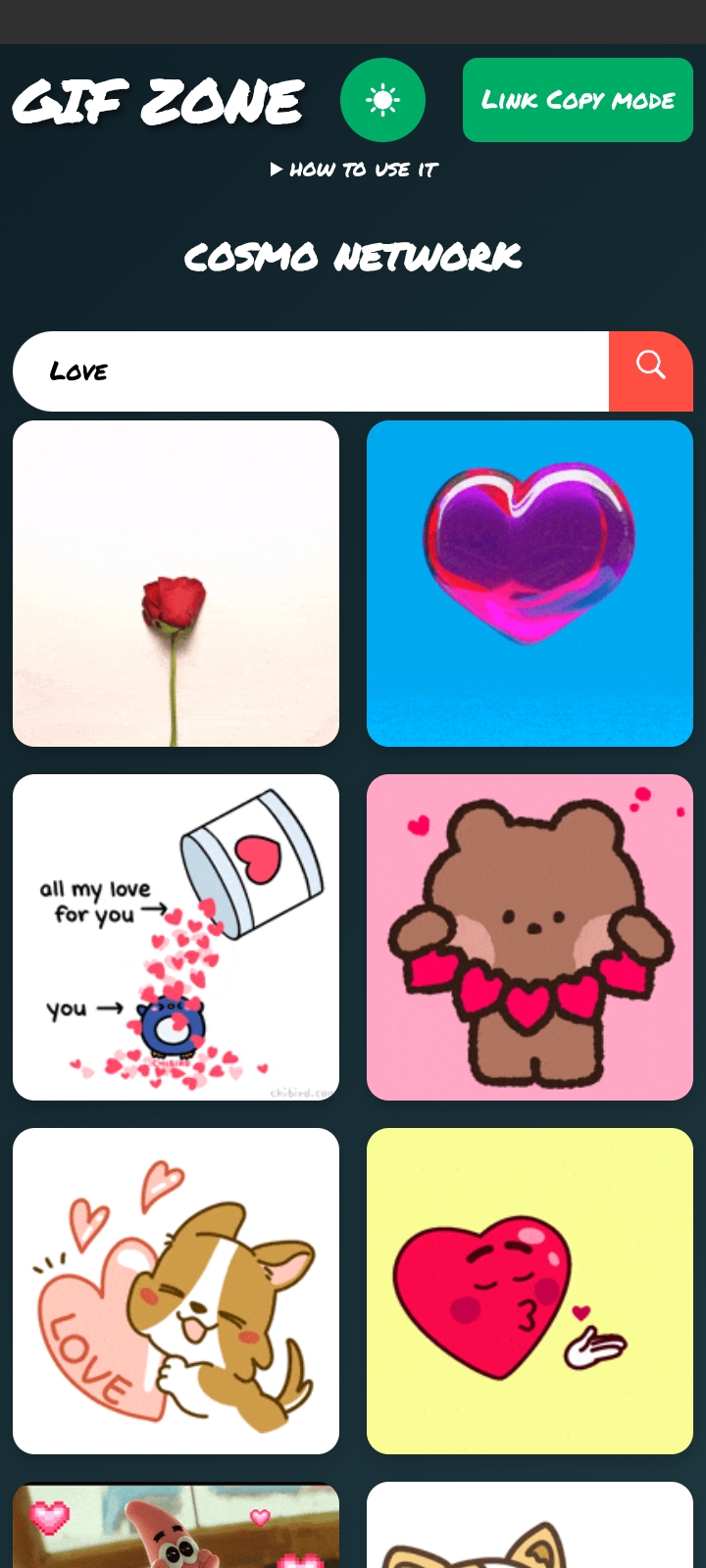
Task: Enable Link Copy Mode
Action: [x=578, y=100]
